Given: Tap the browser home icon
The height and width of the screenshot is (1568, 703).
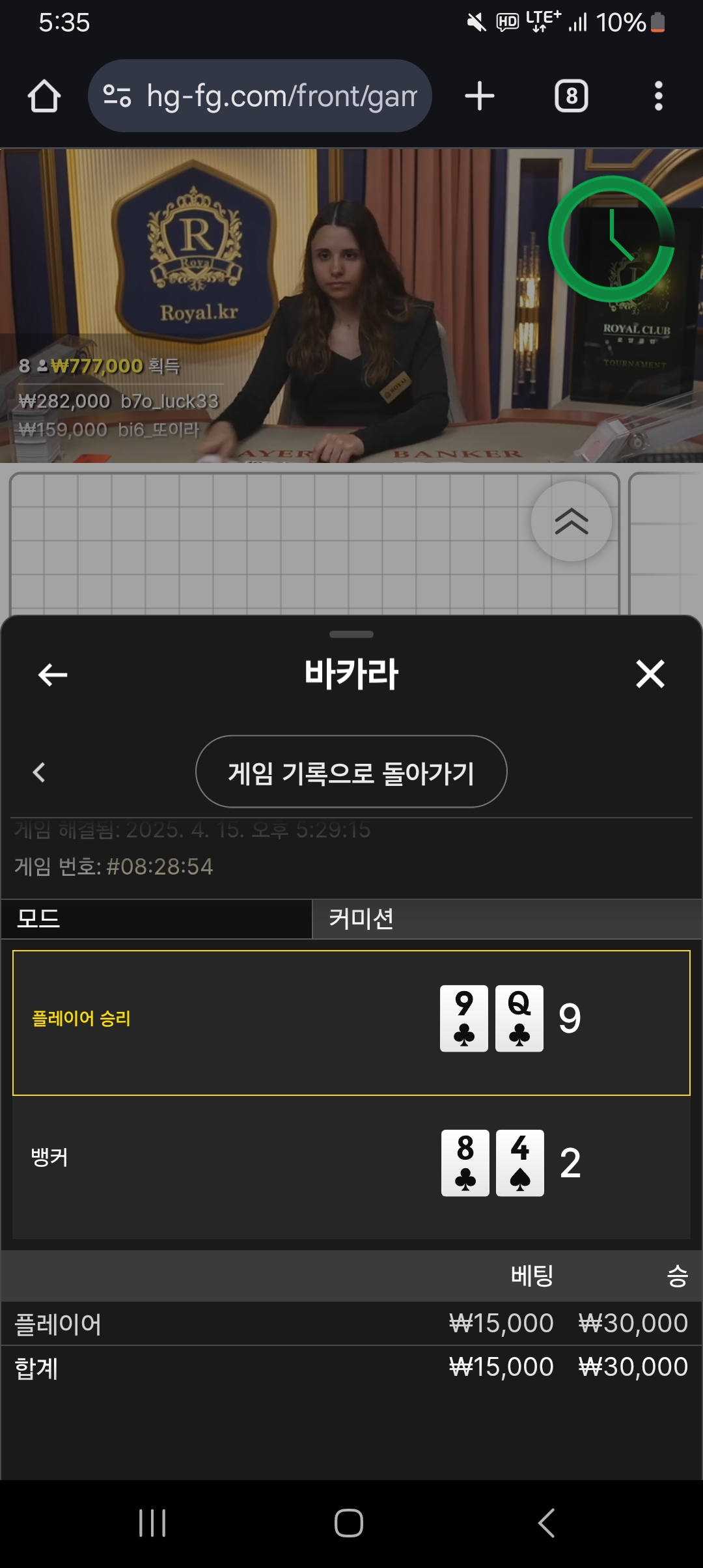Looking at the screenshot, I should (44, 96).
